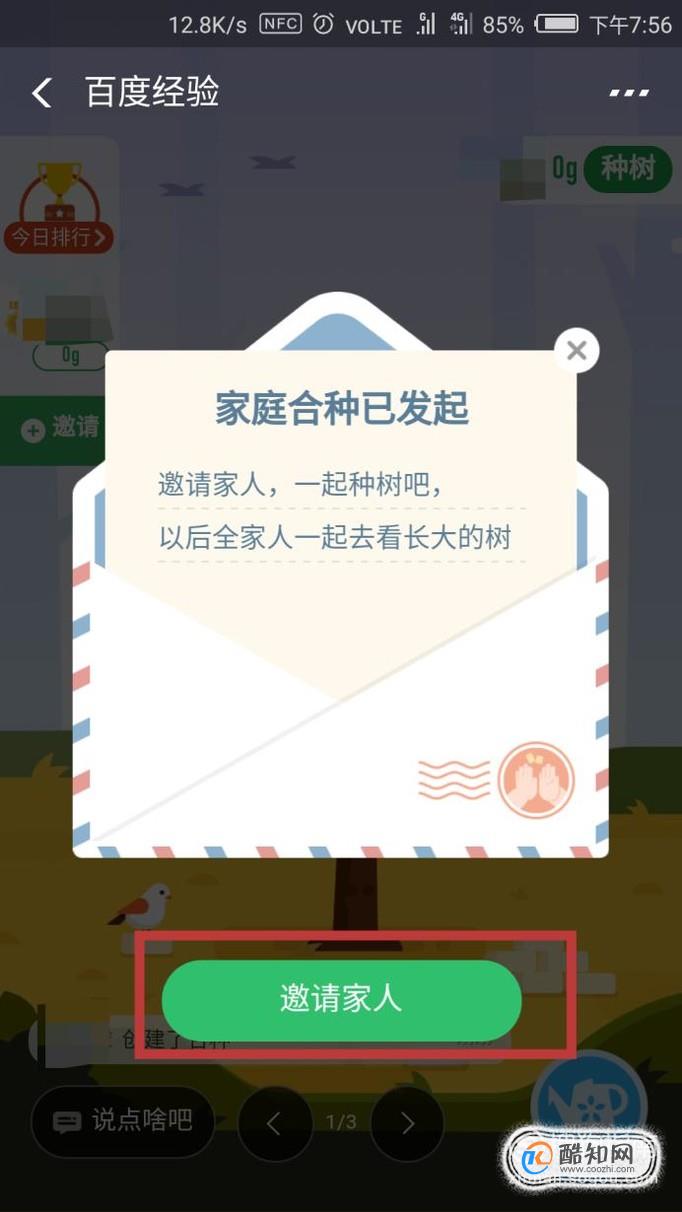This screenshot has width=682, height=1212.
Task: Go to the next page arrow
Action: point(407,1123)
